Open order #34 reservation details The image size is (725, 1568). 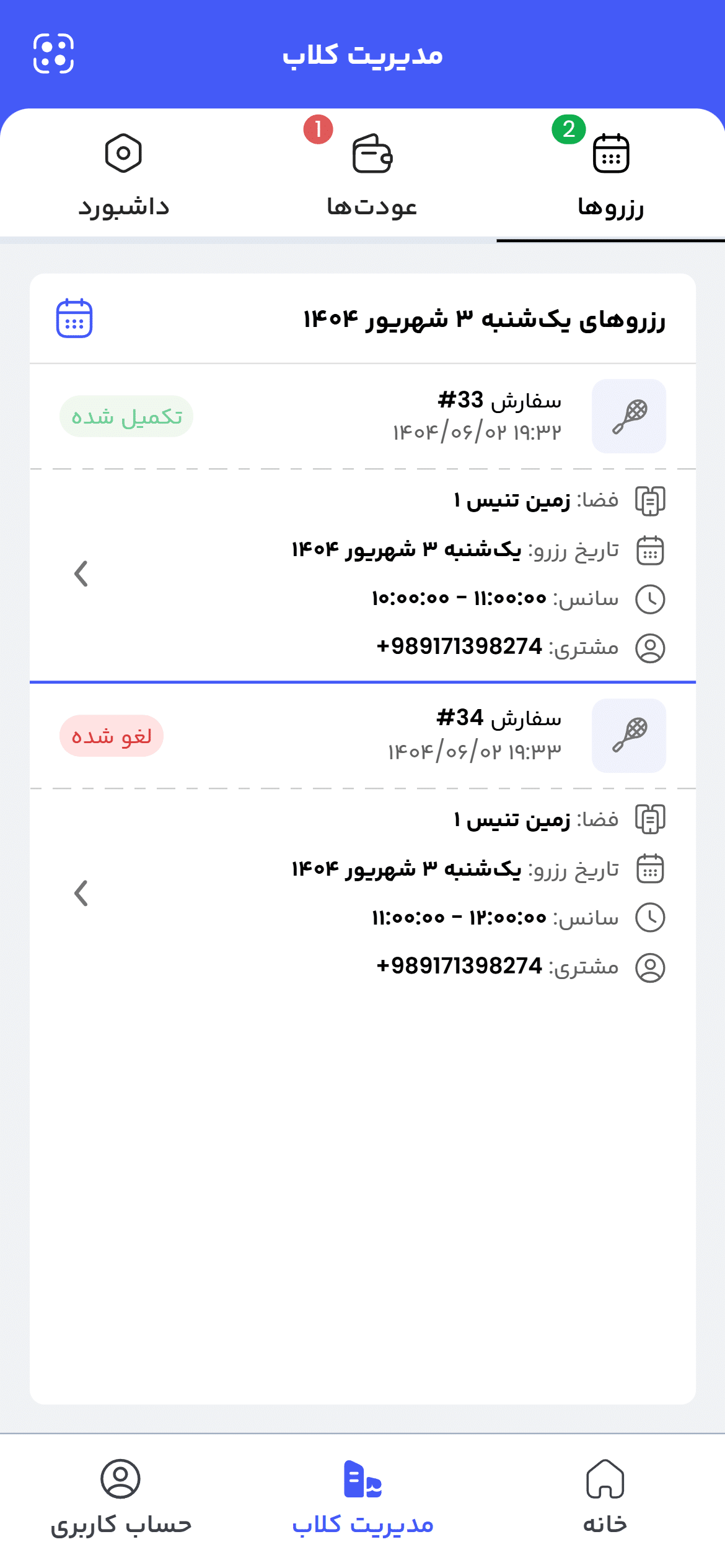[x=81, y=893]
